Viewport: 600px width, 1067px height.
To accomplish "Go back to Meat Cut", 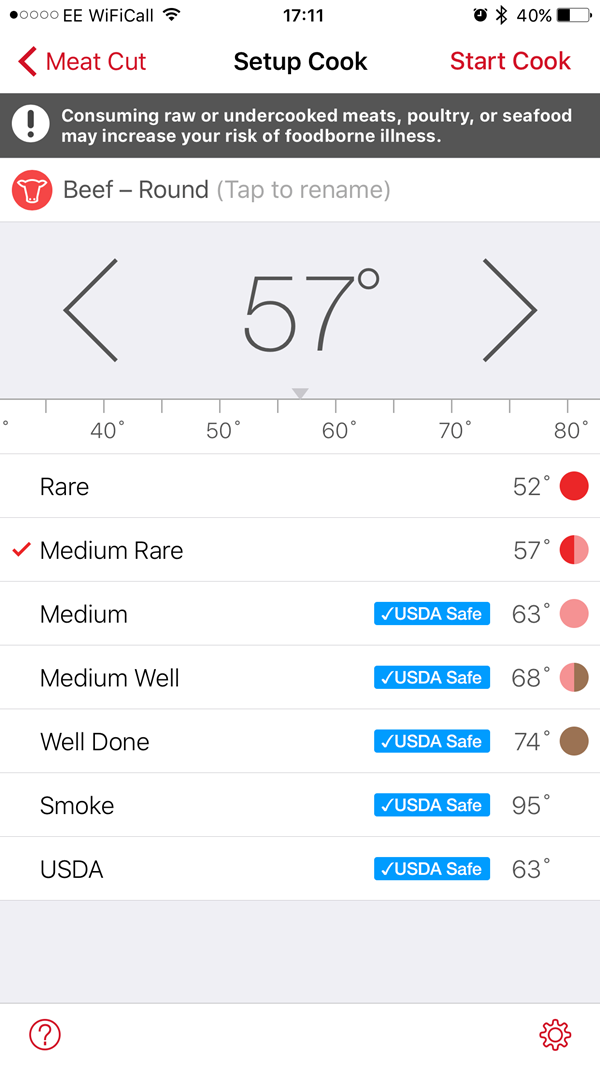I will [x=82, y=61].
